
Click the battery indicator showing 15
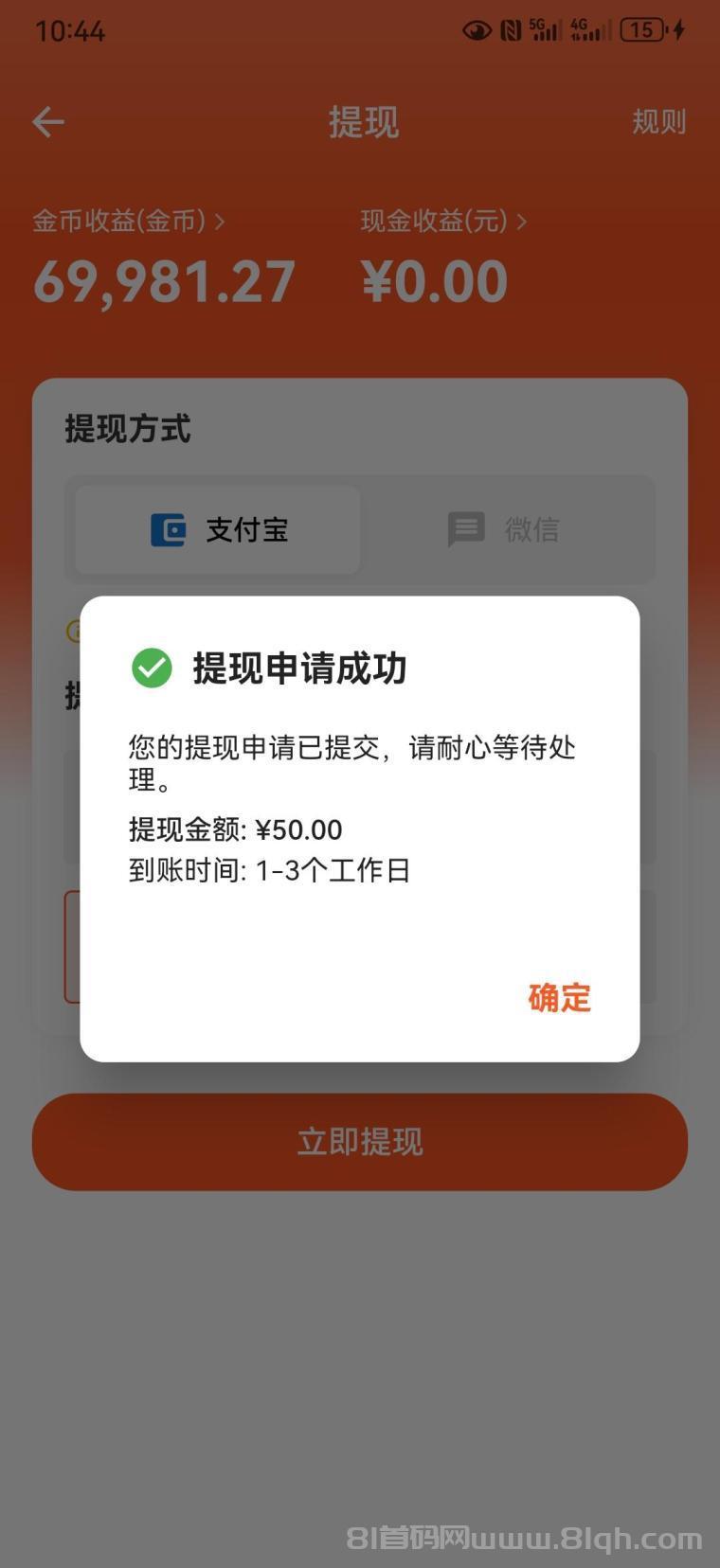click(643, 29)
